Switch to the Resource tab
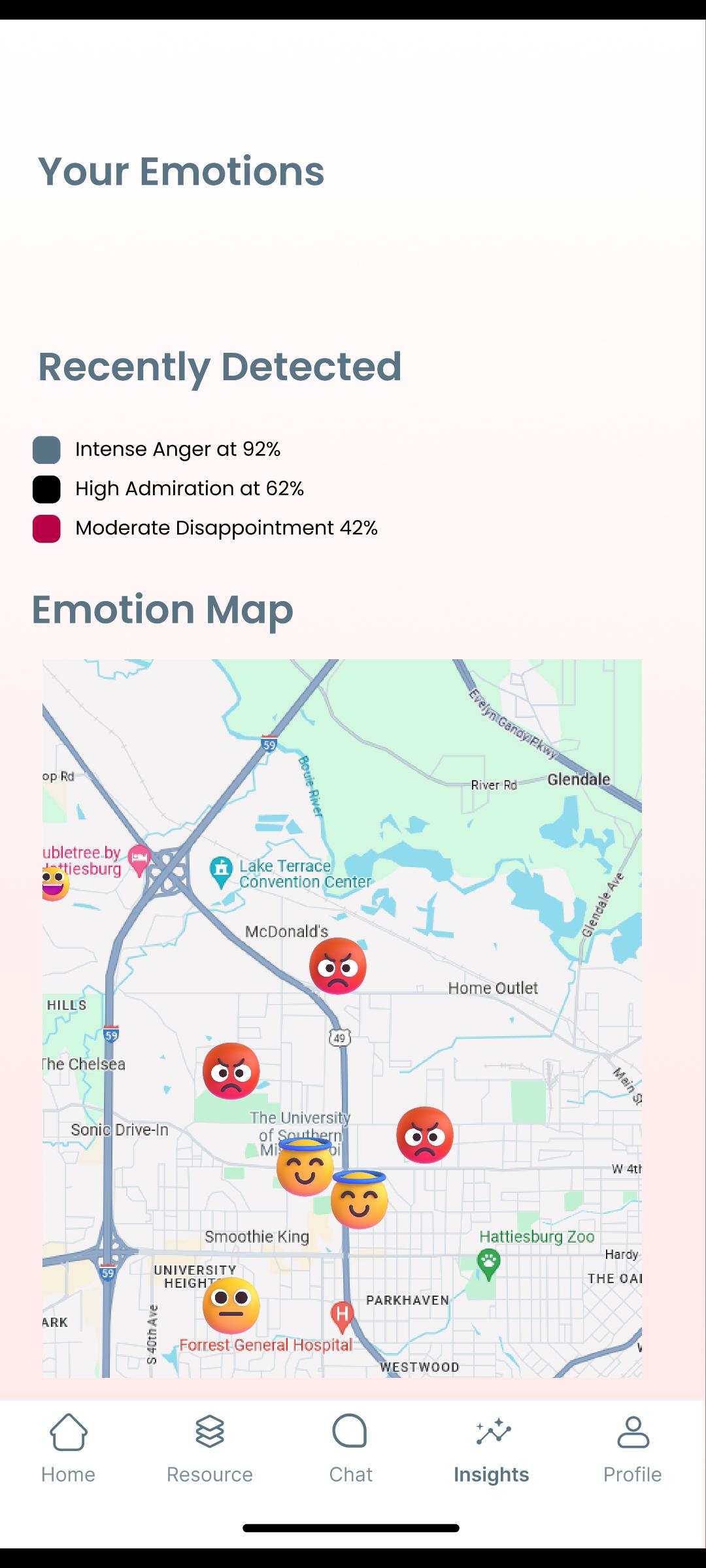 pos(209,1449)
